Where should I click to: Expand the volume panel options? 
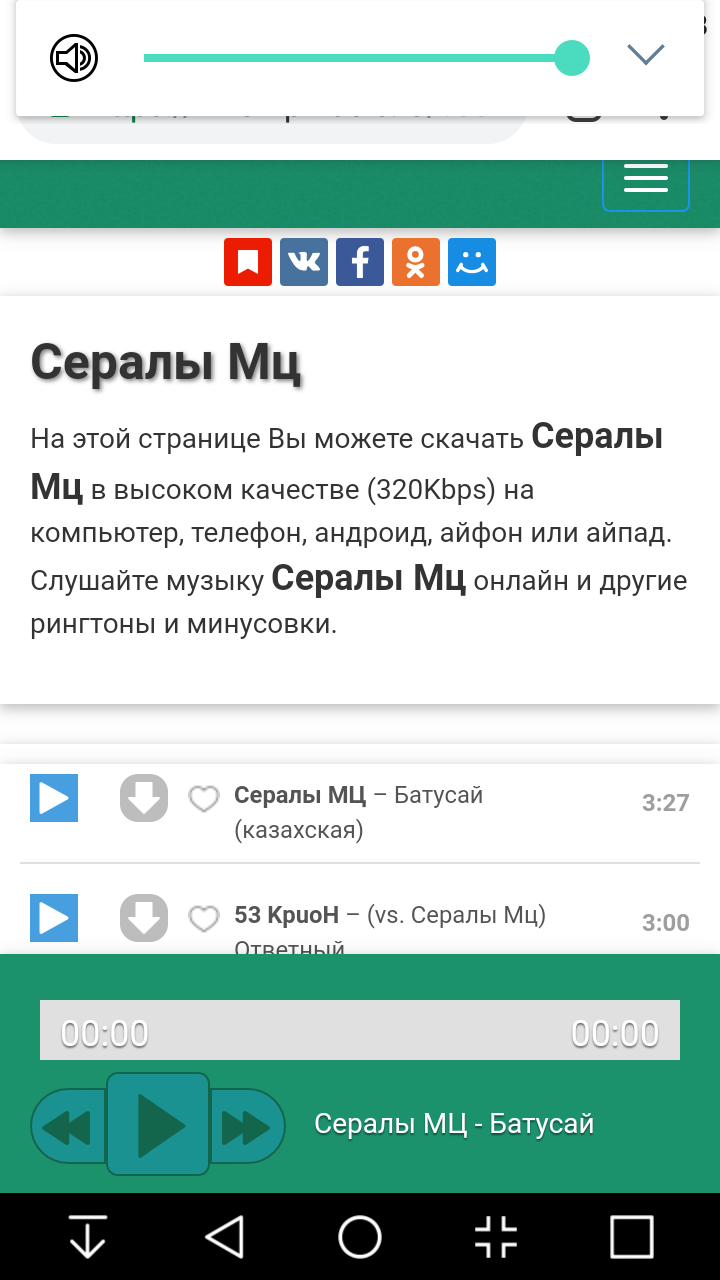646,54
